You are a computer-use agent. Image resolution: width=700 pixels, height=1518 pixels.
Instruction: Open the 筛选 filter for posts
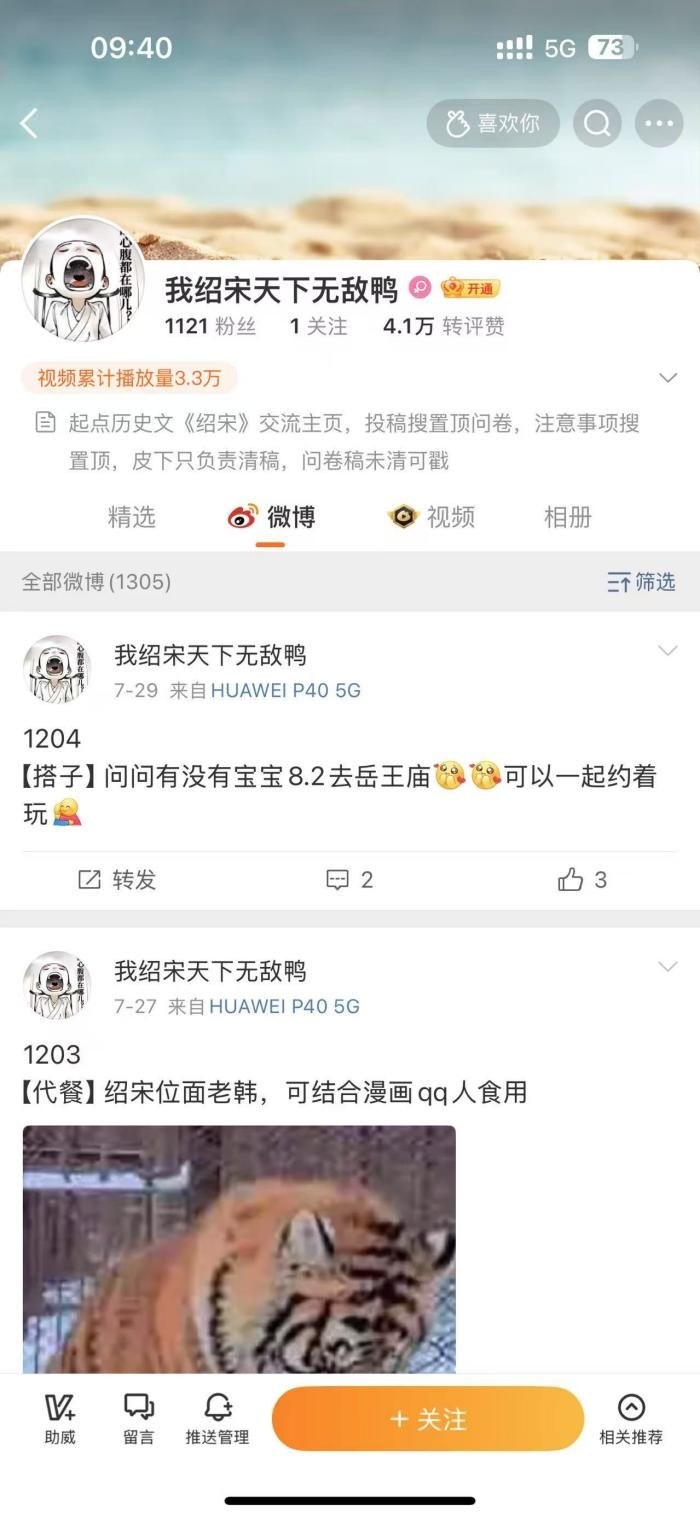pos(641,582)
